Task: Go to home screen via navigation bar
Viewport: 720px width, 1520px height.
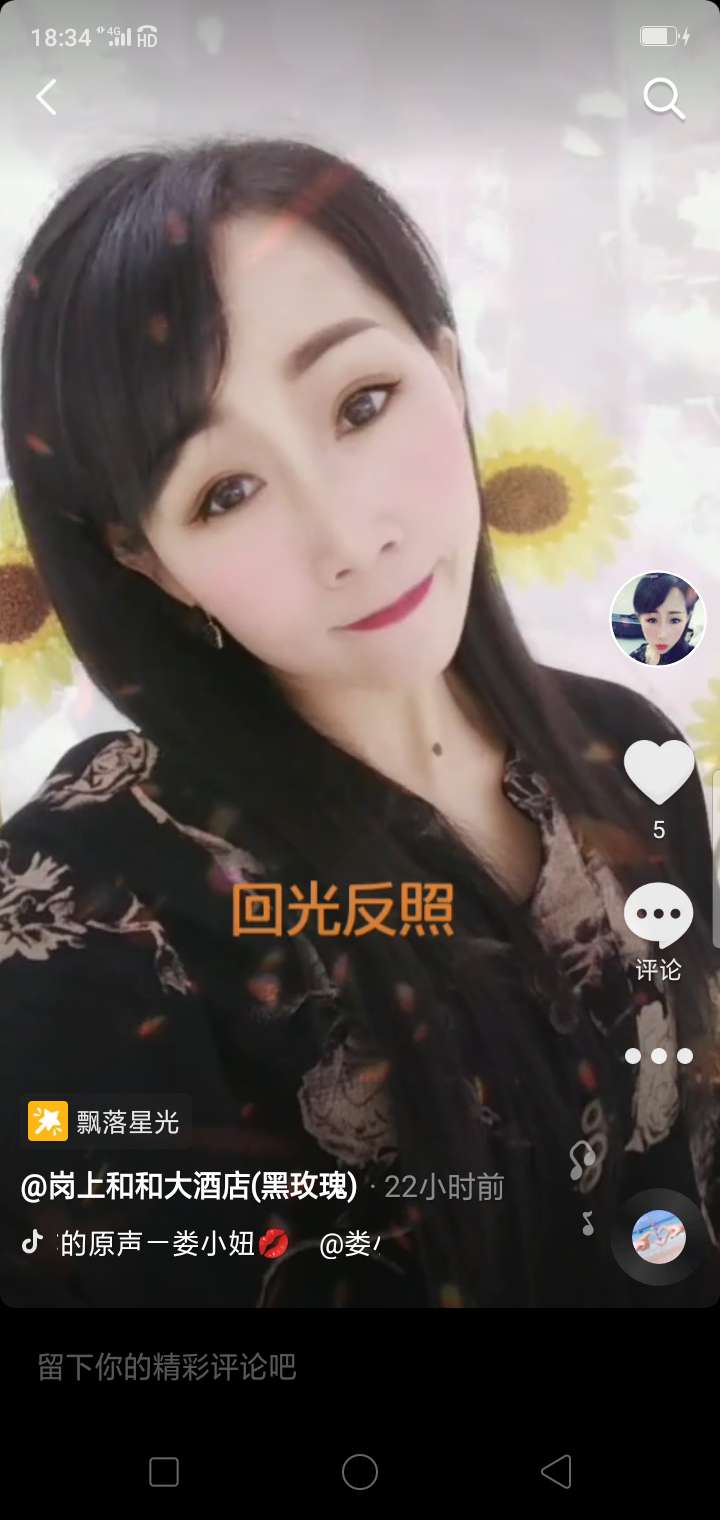Action: pyautogui.click(x=360, y=1472)
